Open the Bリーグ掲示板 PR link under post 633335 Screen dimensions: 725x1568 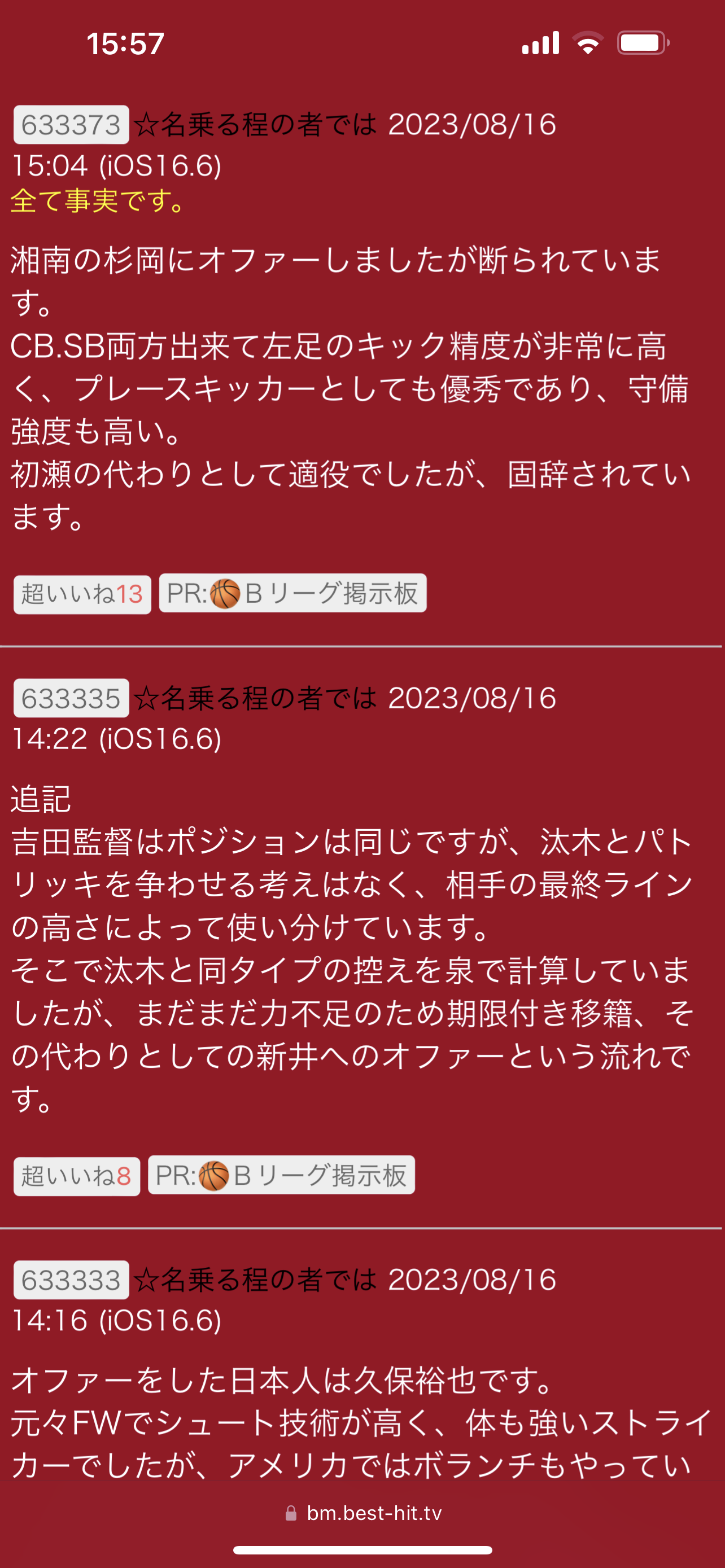pyautogui.click(x=281, y=1175)
